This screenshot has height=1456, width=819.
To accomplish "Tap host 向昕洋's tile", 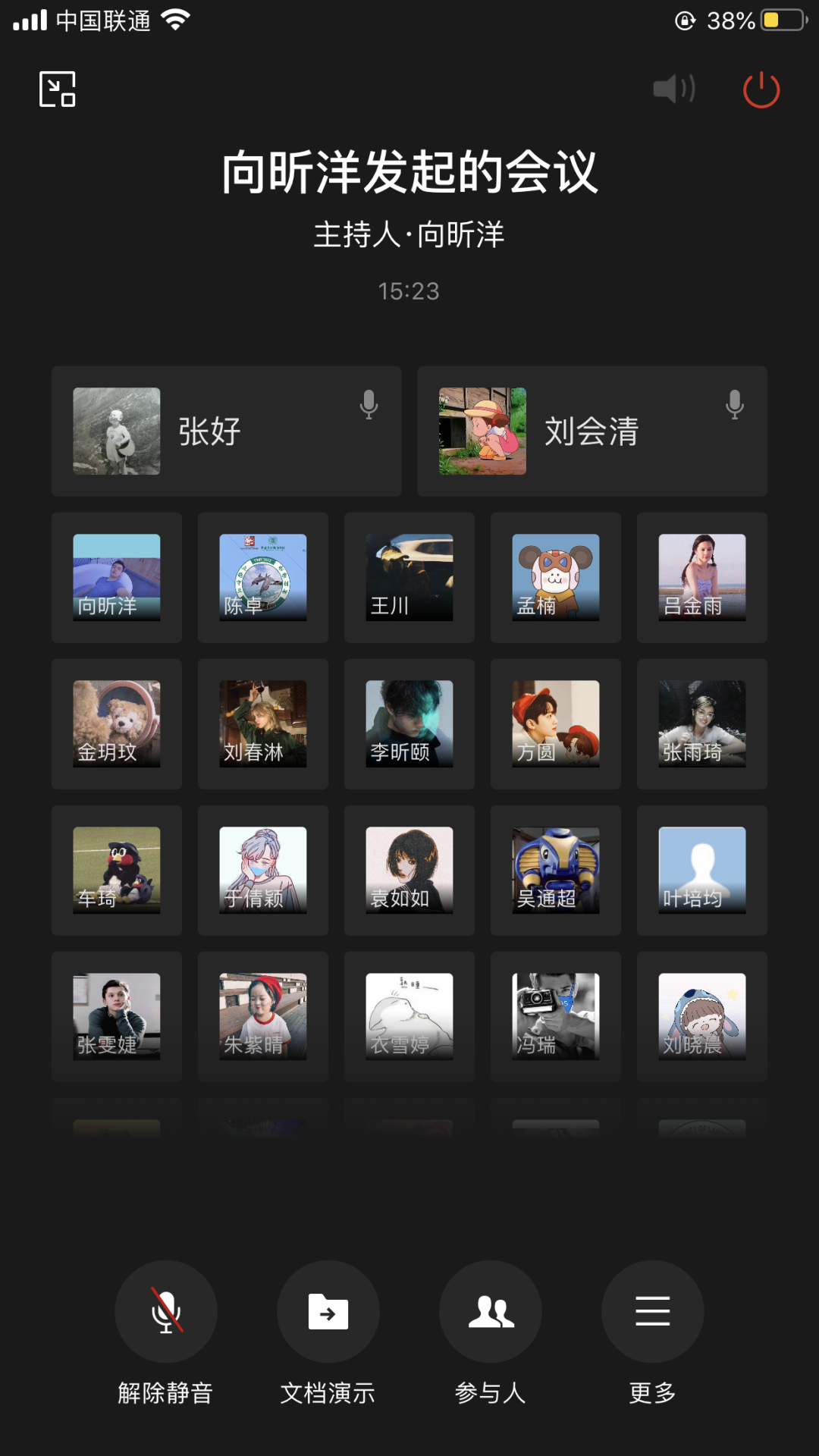I will [x=117, y=578].
